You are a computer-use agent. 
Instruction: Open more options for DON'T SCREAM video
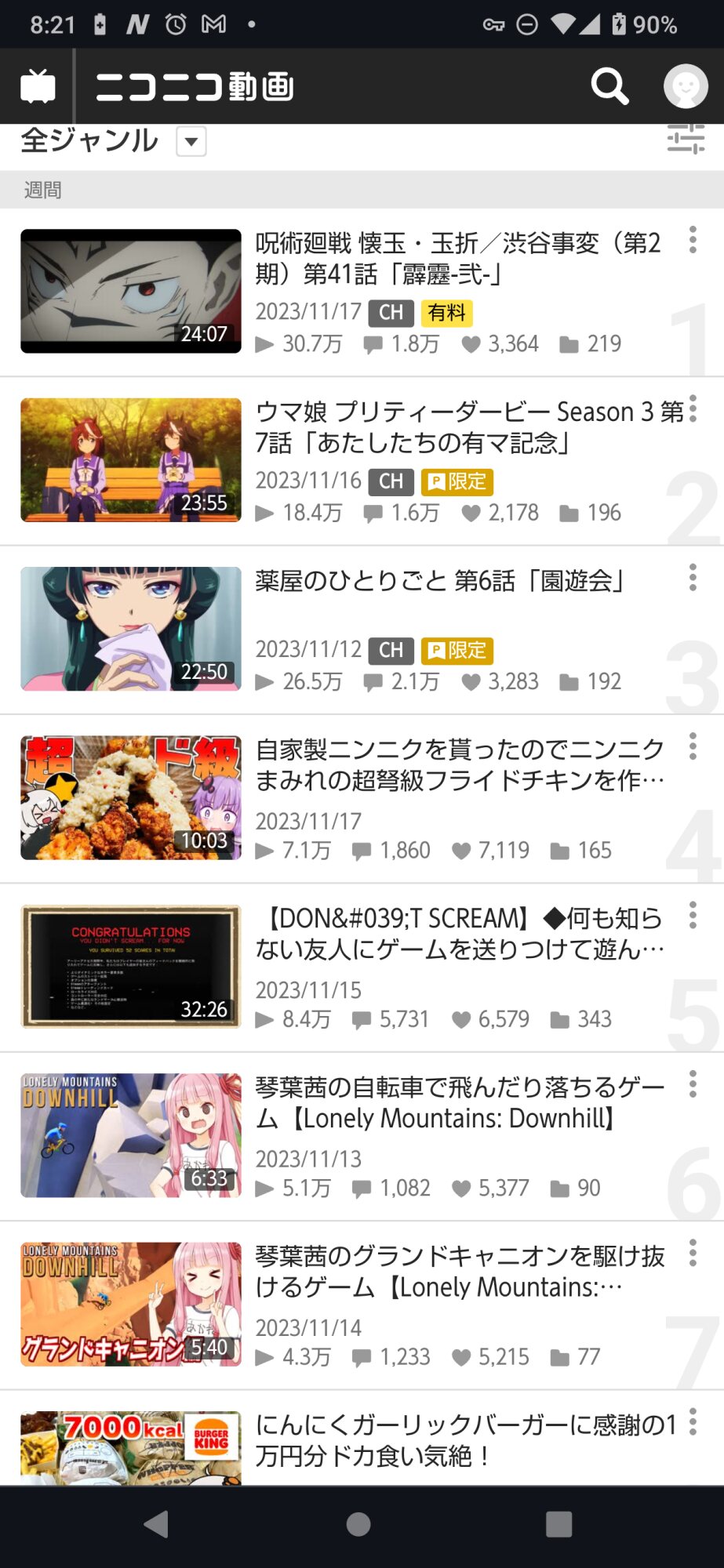point(693,915)
